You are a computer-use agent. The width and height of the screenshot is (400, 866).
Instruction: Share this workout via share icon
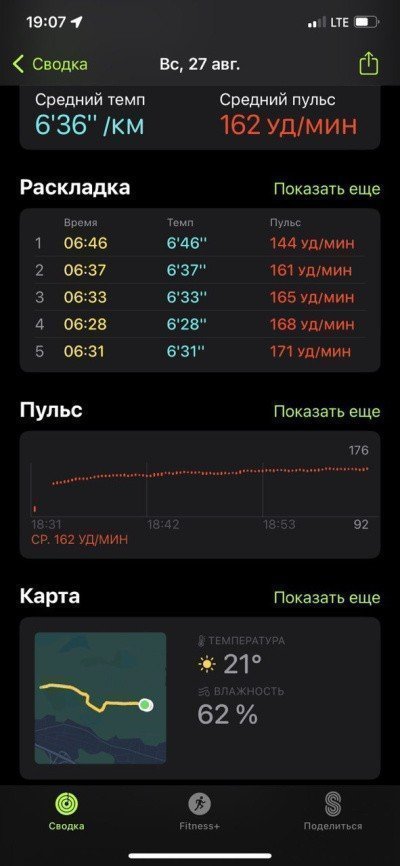tap(369, 64)
